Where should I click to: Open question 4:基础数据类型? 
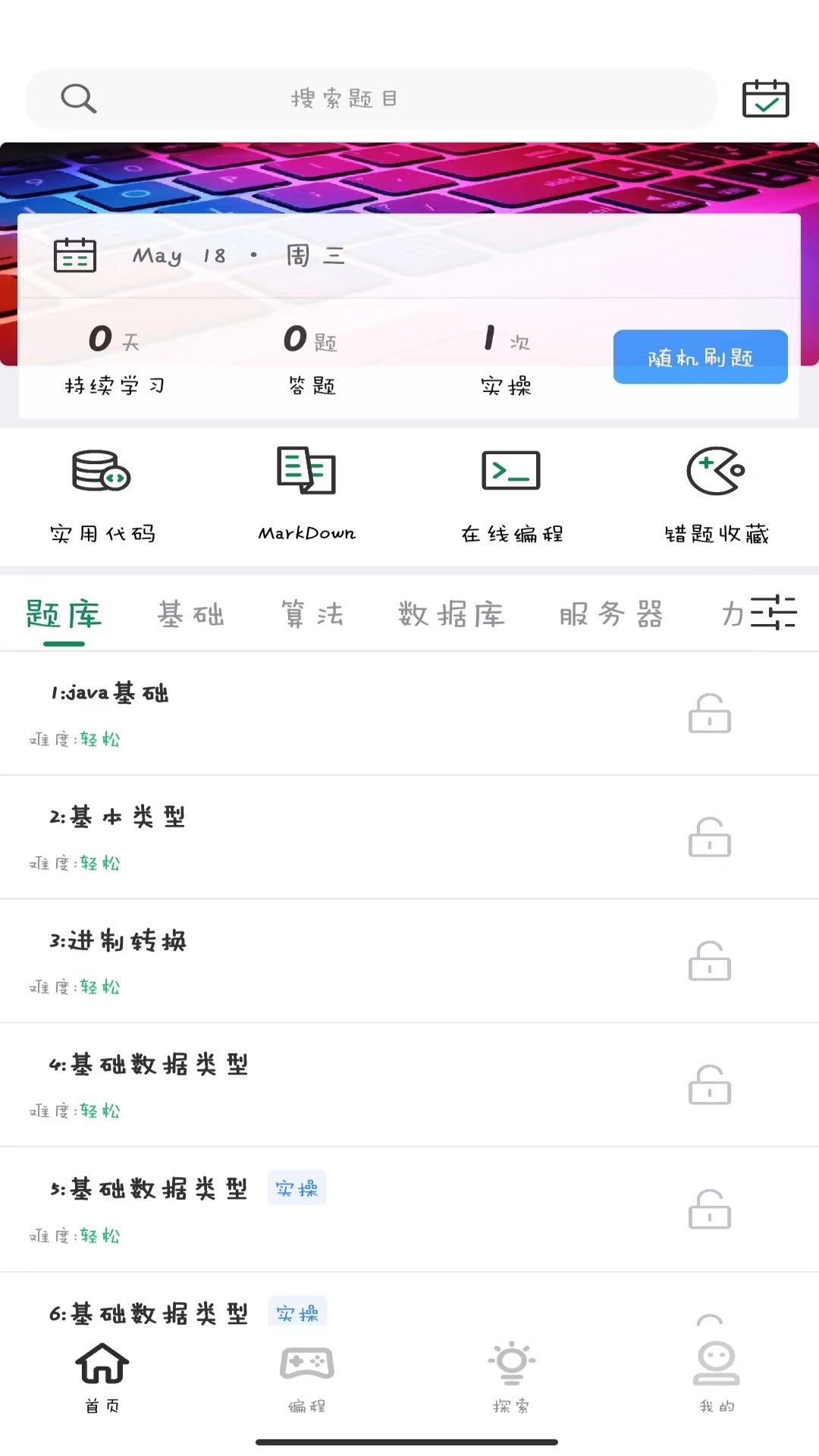[x=409, y=1085]
